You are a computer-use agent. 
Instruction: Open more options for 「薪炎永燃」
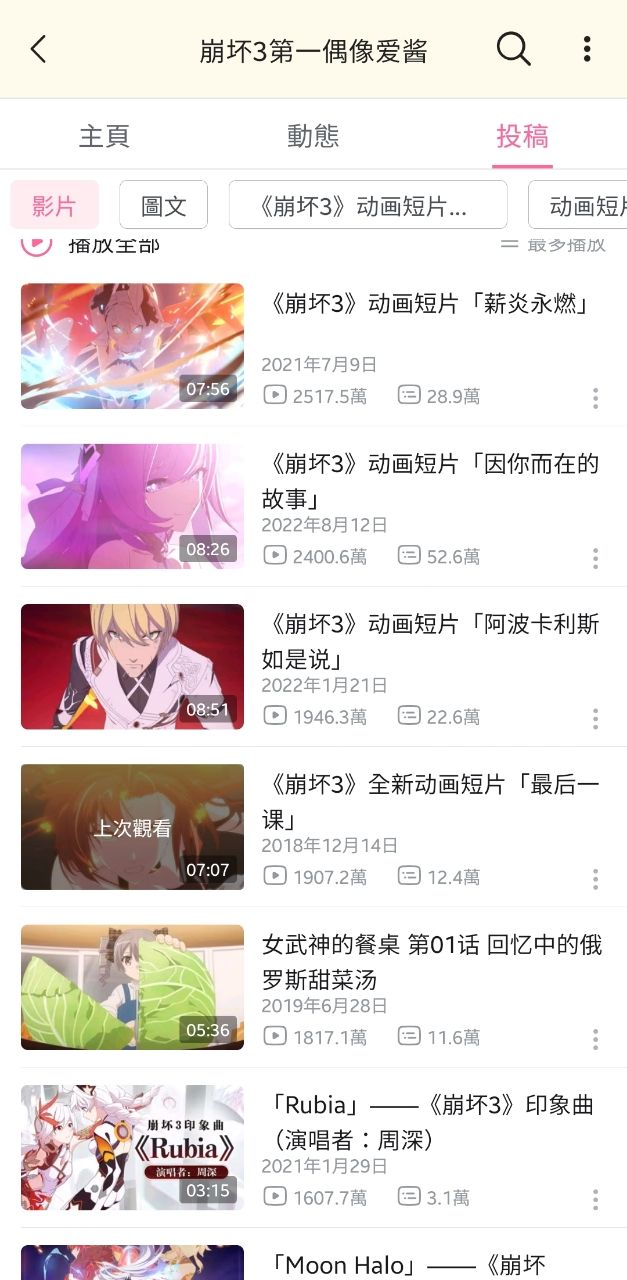[595, 398]
